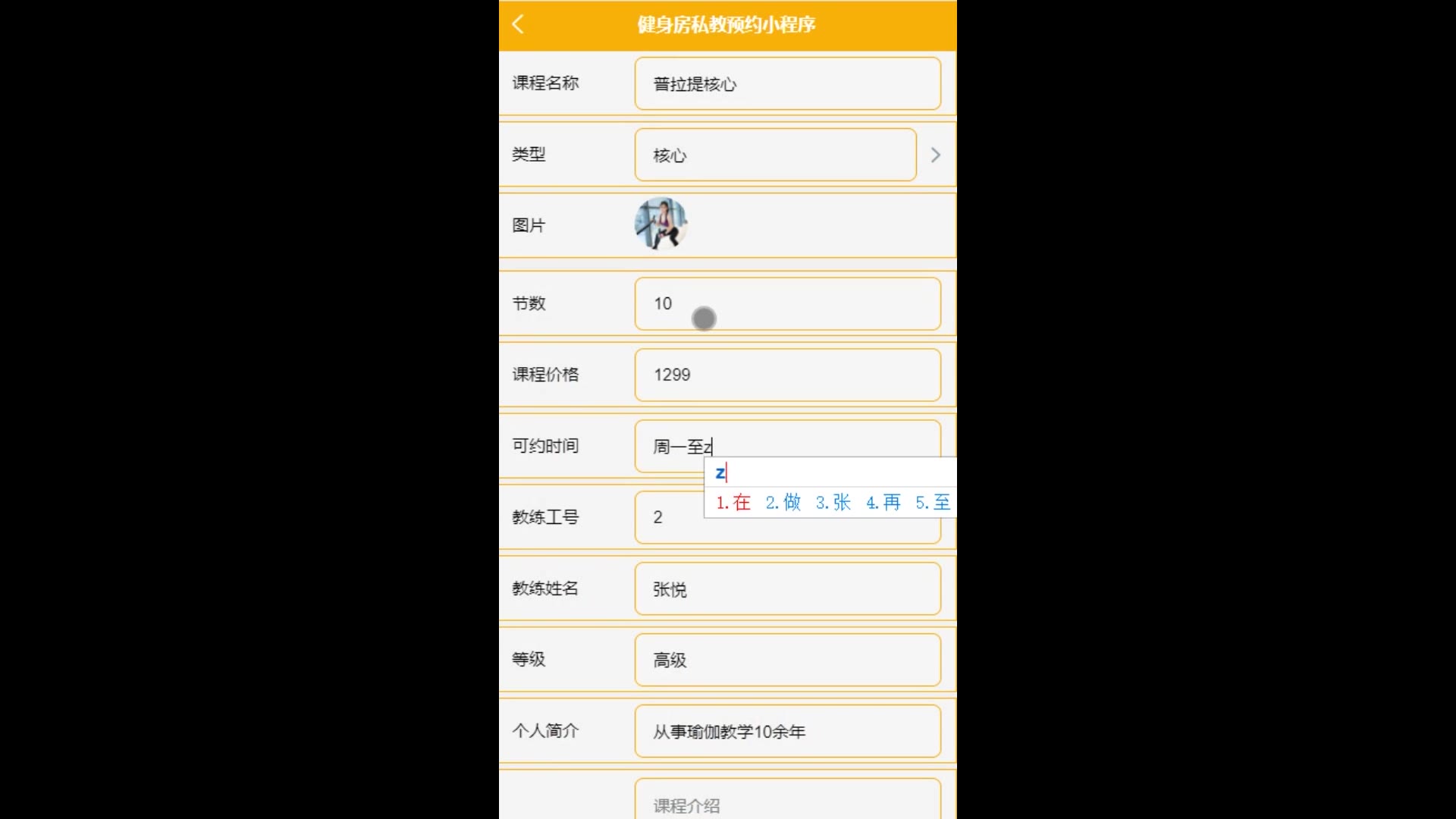
Task: Focus the 节数 field with 10
Action: (787, 303)
